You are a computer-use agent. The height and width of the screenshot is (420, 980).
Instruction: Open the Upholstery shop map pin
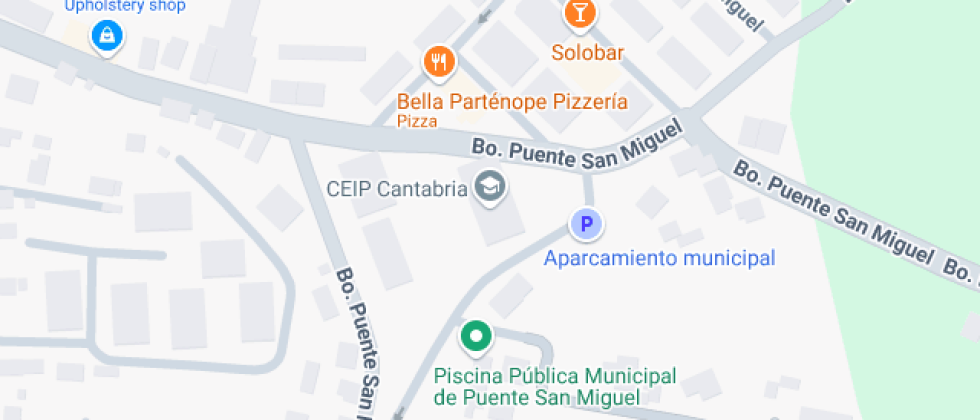point(105,37)
